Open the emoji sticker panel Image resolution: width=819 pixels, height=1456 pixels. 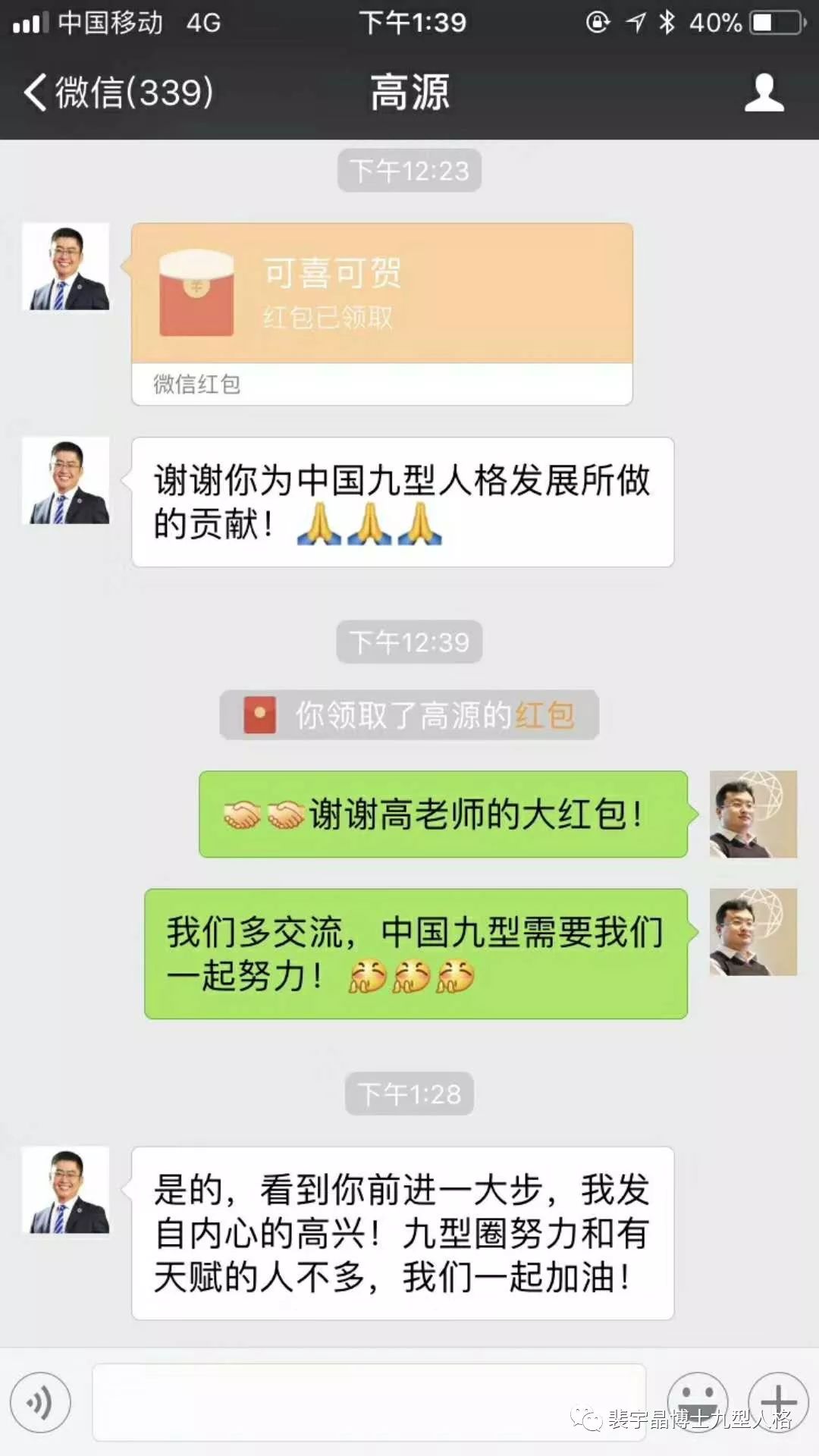[x=697, y=1401]
